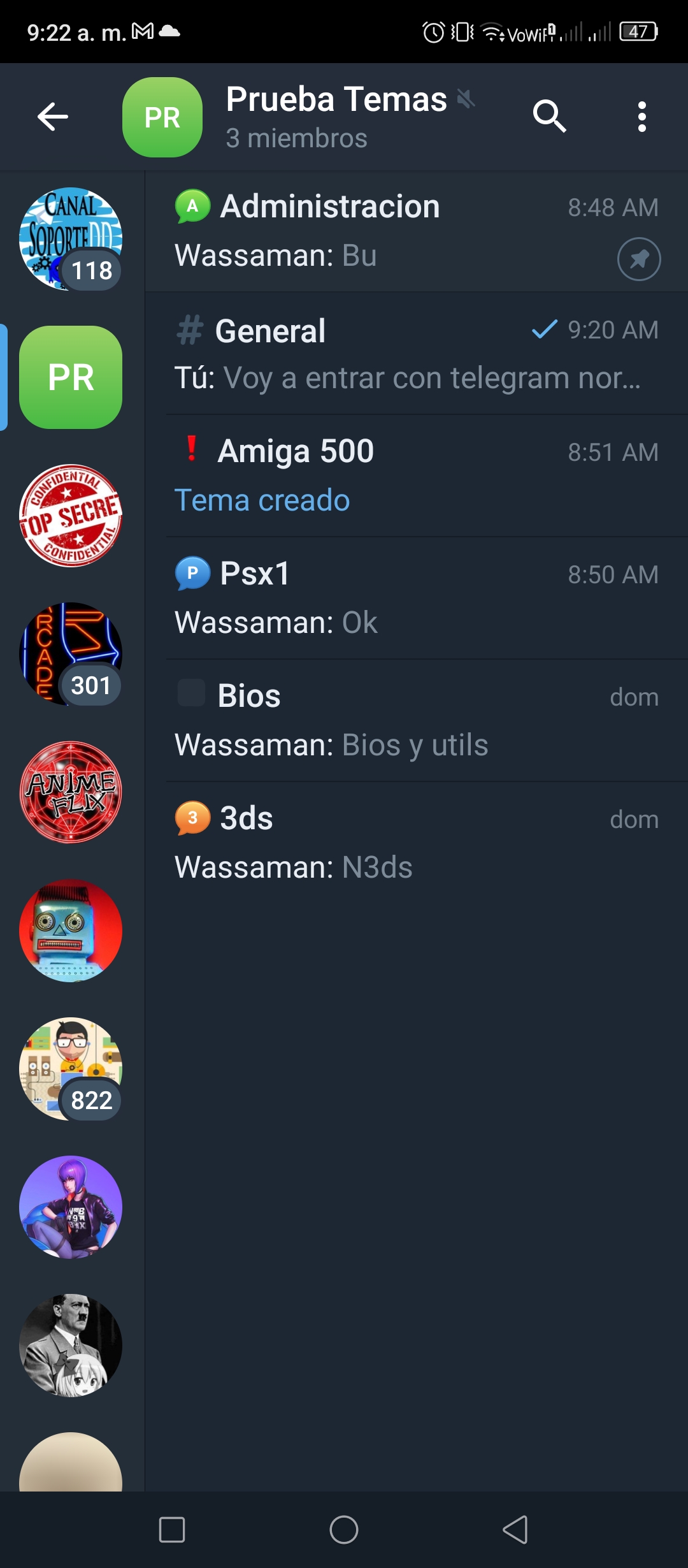Image resolution: width=688 pixels, height=1568 pixels.
Task: Open the red robot avatar chat
Action: (71, 931)
